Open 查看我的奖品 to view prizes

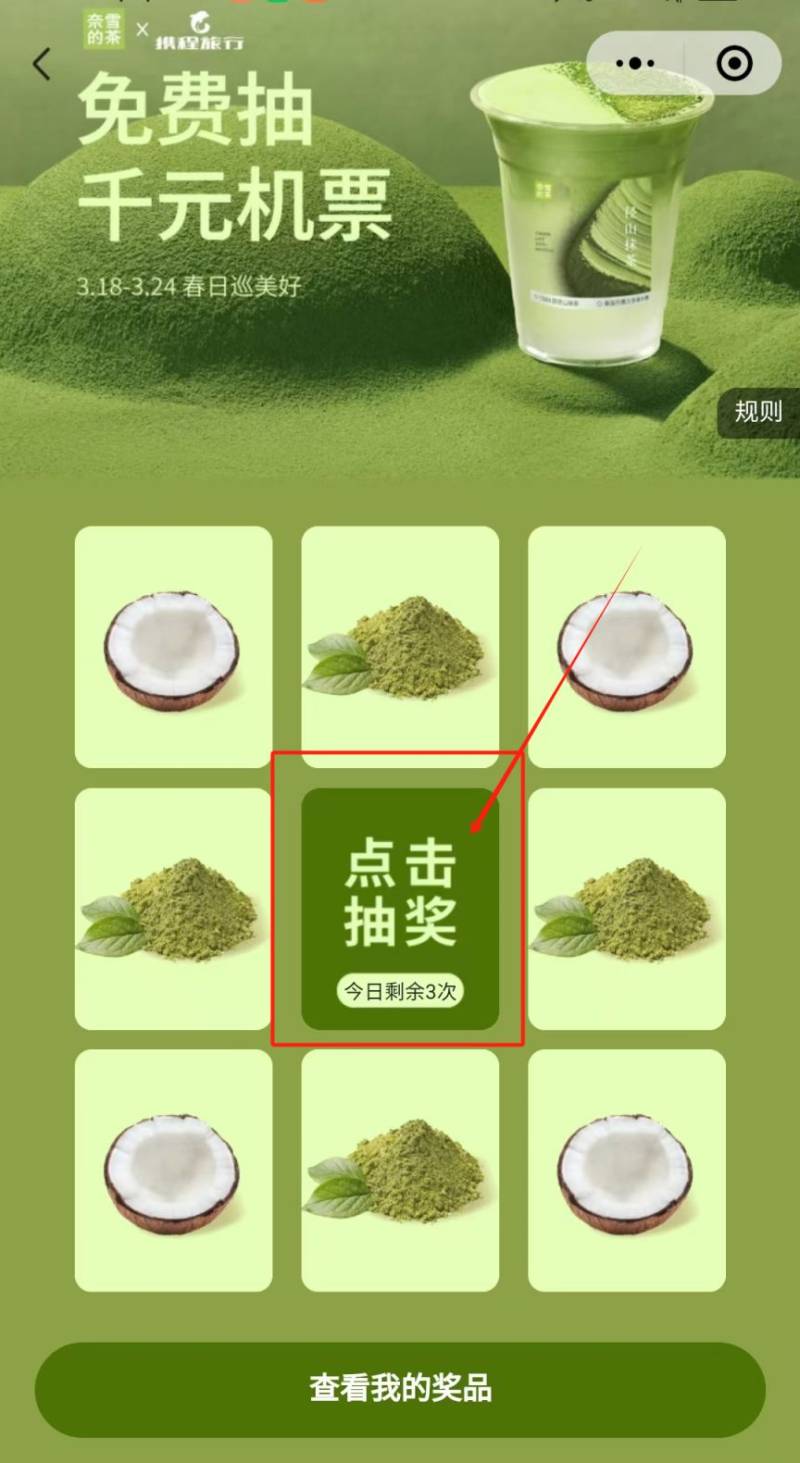click(400, 1389)
